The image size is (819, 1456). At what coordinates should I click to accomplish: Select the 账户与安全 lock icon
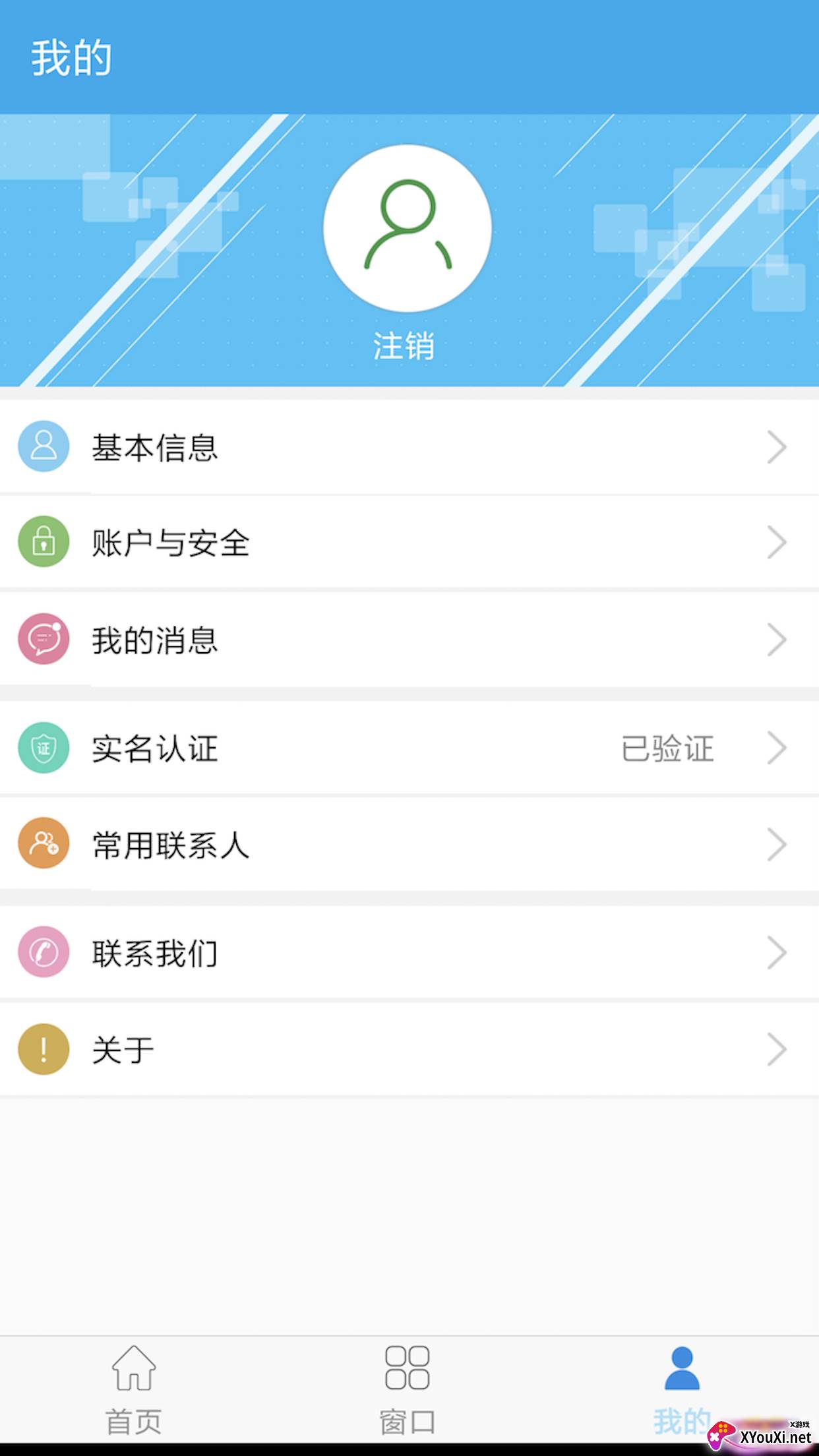[43, 542]
